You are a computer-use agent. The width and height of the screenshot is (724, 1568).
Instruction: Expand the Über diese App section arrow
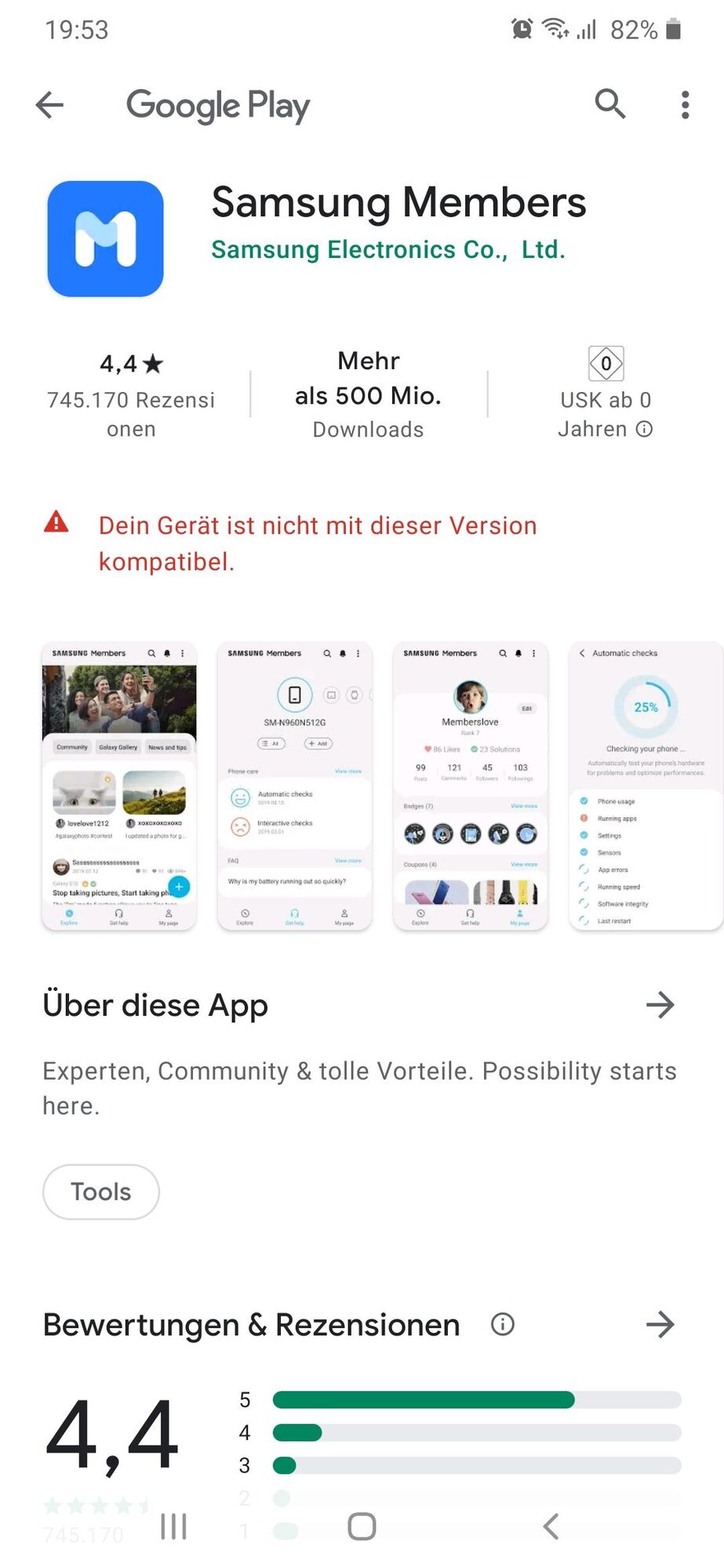click(x=660, y=1004)
